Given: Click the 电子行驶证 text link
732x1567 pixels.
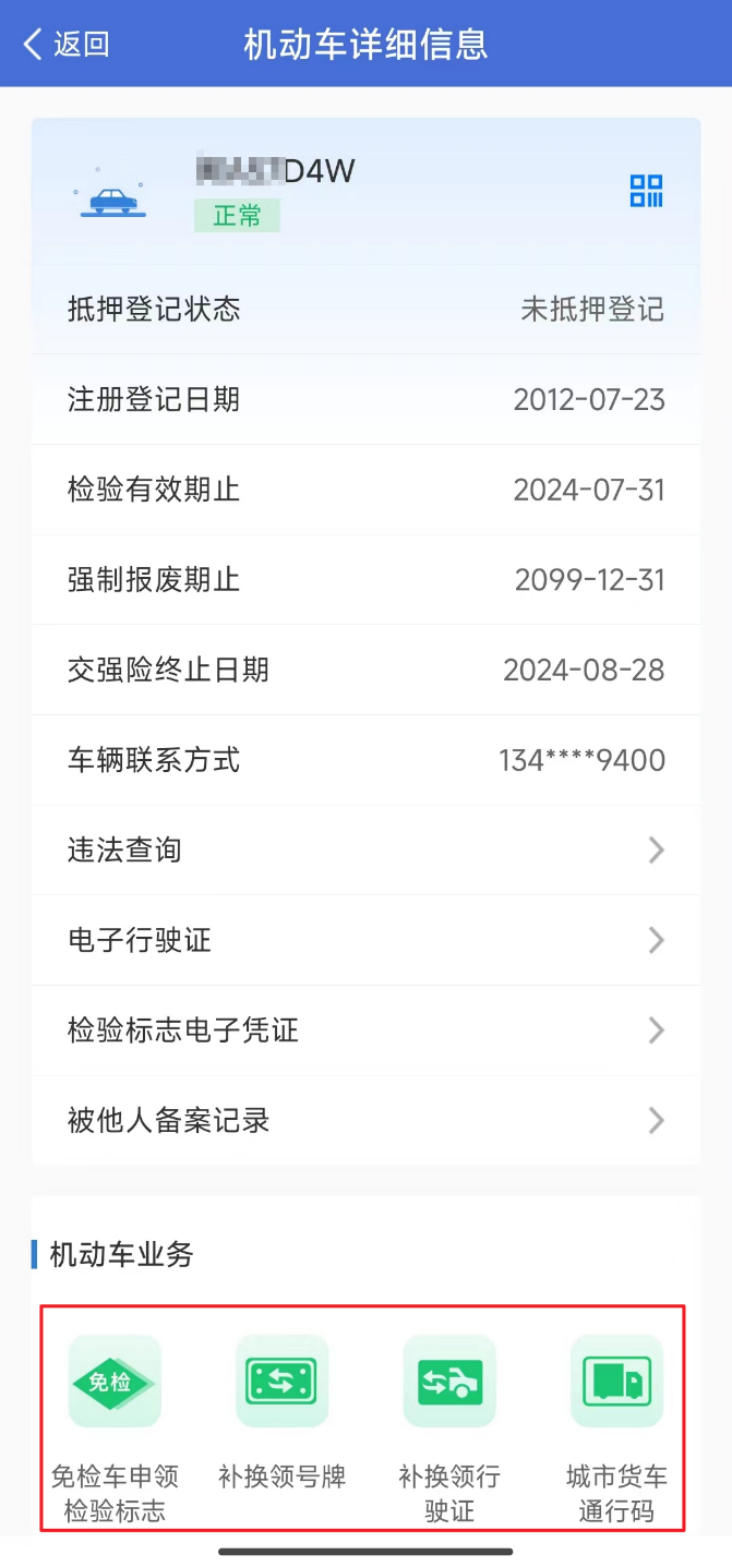Looking at the screenshot, I should (x=140, y=940).
